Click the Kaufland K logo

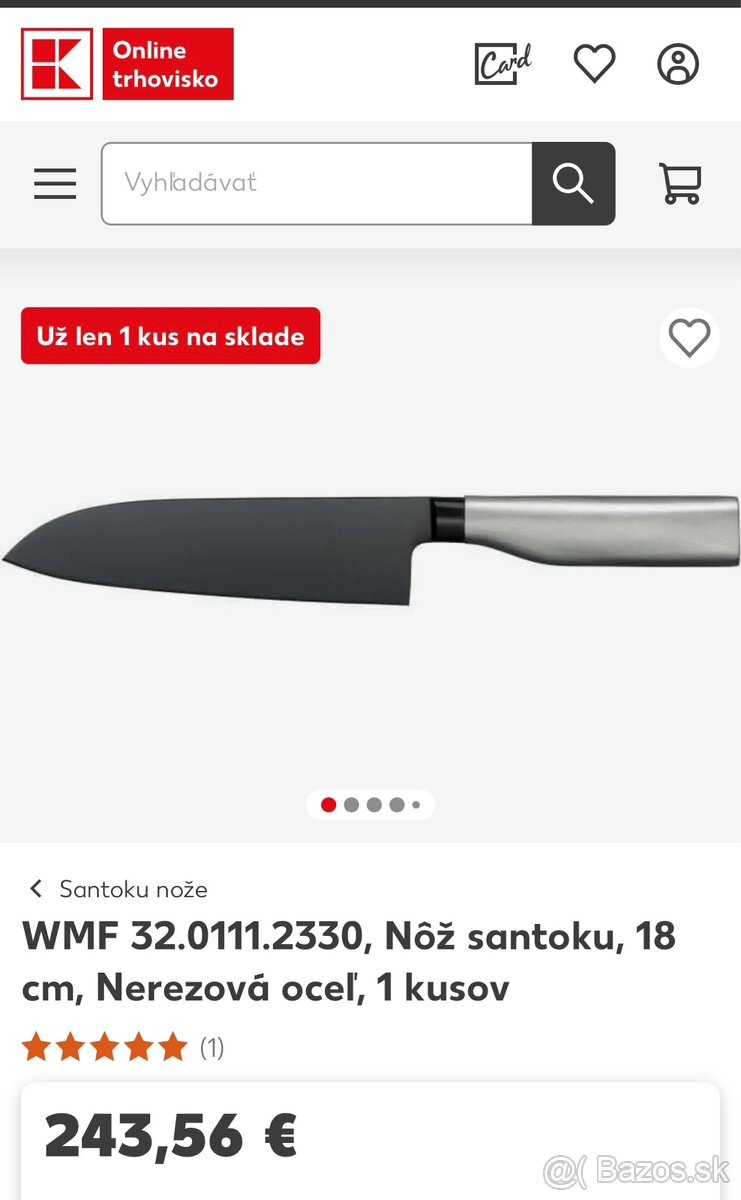pyautogui.click(x=55, y=64)
